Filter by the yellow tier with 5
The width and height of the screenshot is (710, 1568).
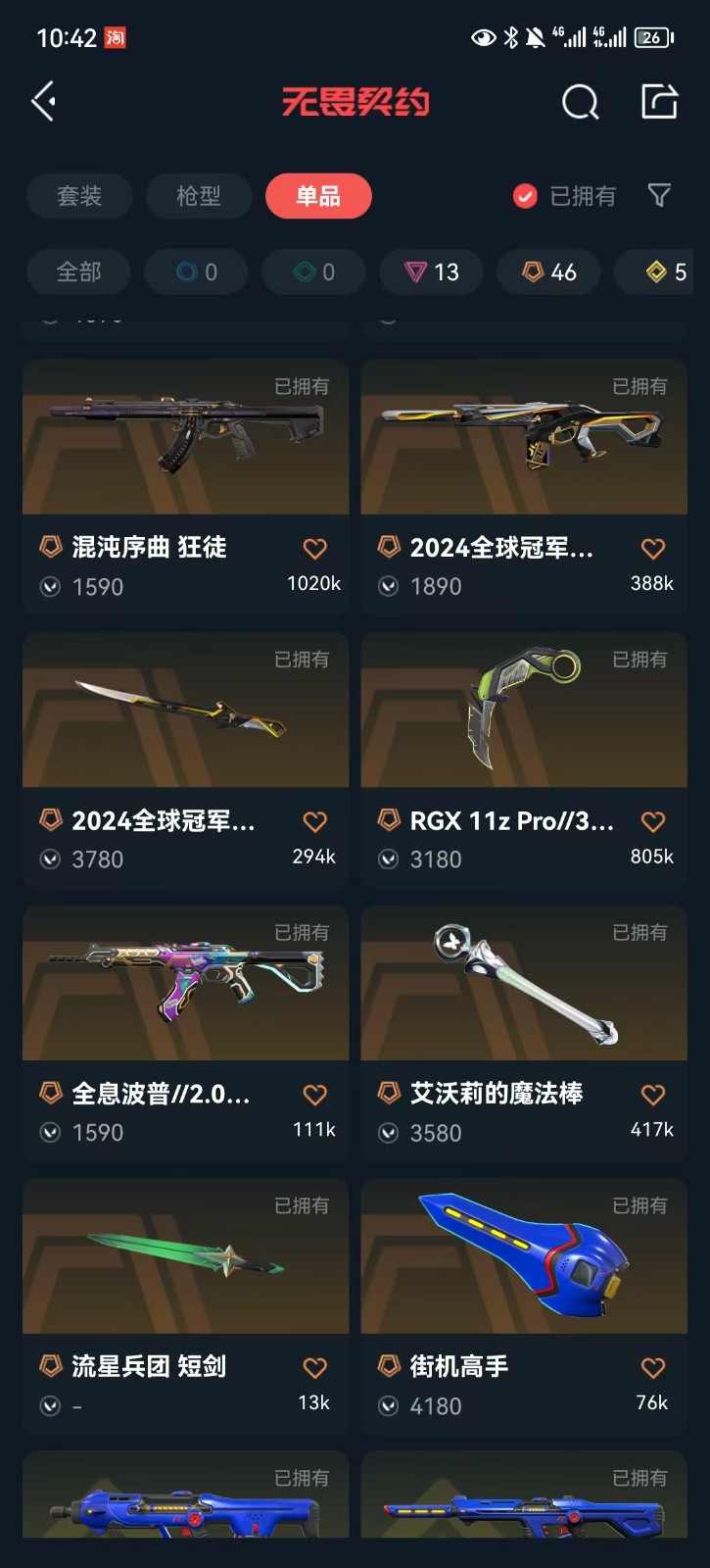click(x=662, y=271)
